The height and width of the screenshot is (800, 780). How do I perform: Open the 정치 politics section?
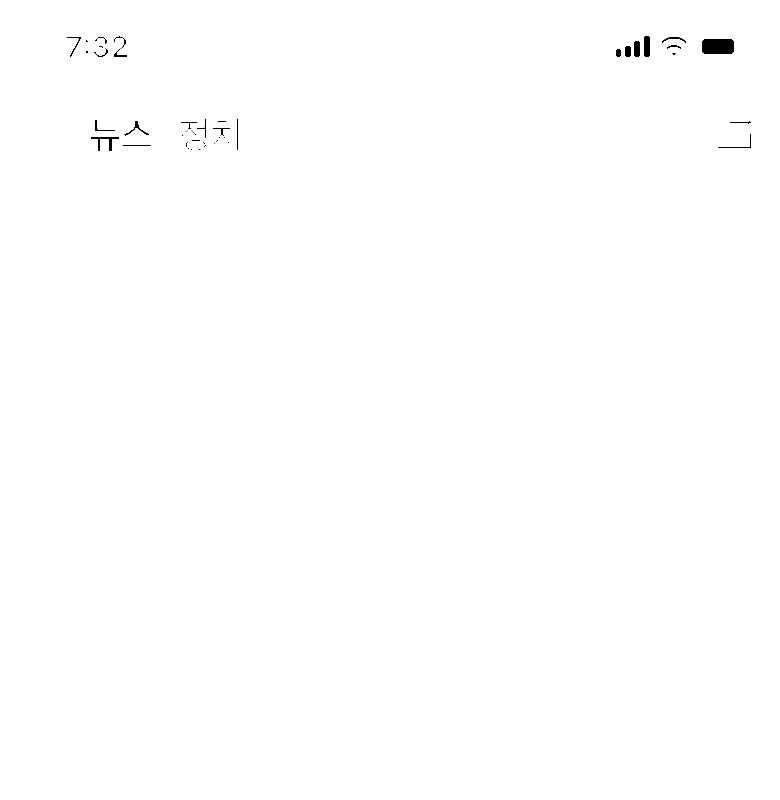(x=210, y=135)
